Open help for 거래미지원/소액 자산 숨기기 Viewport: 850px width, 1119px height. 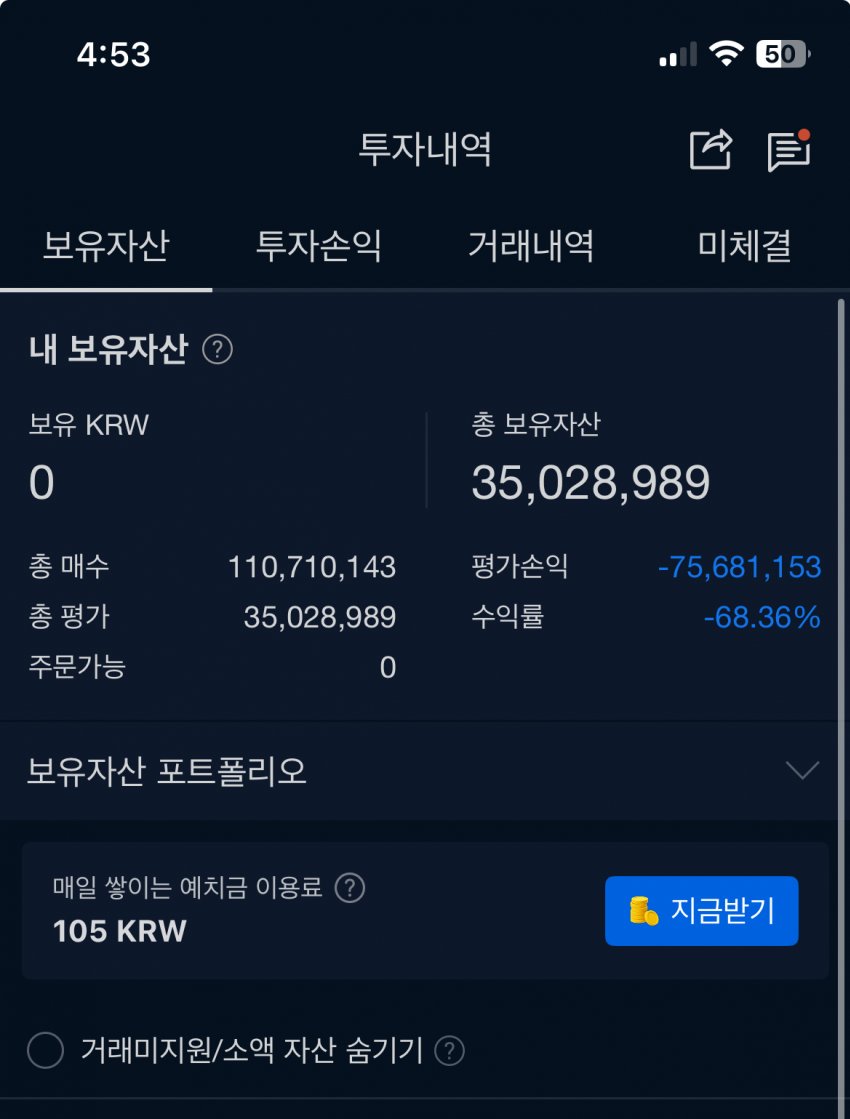tap(450, 1051)
